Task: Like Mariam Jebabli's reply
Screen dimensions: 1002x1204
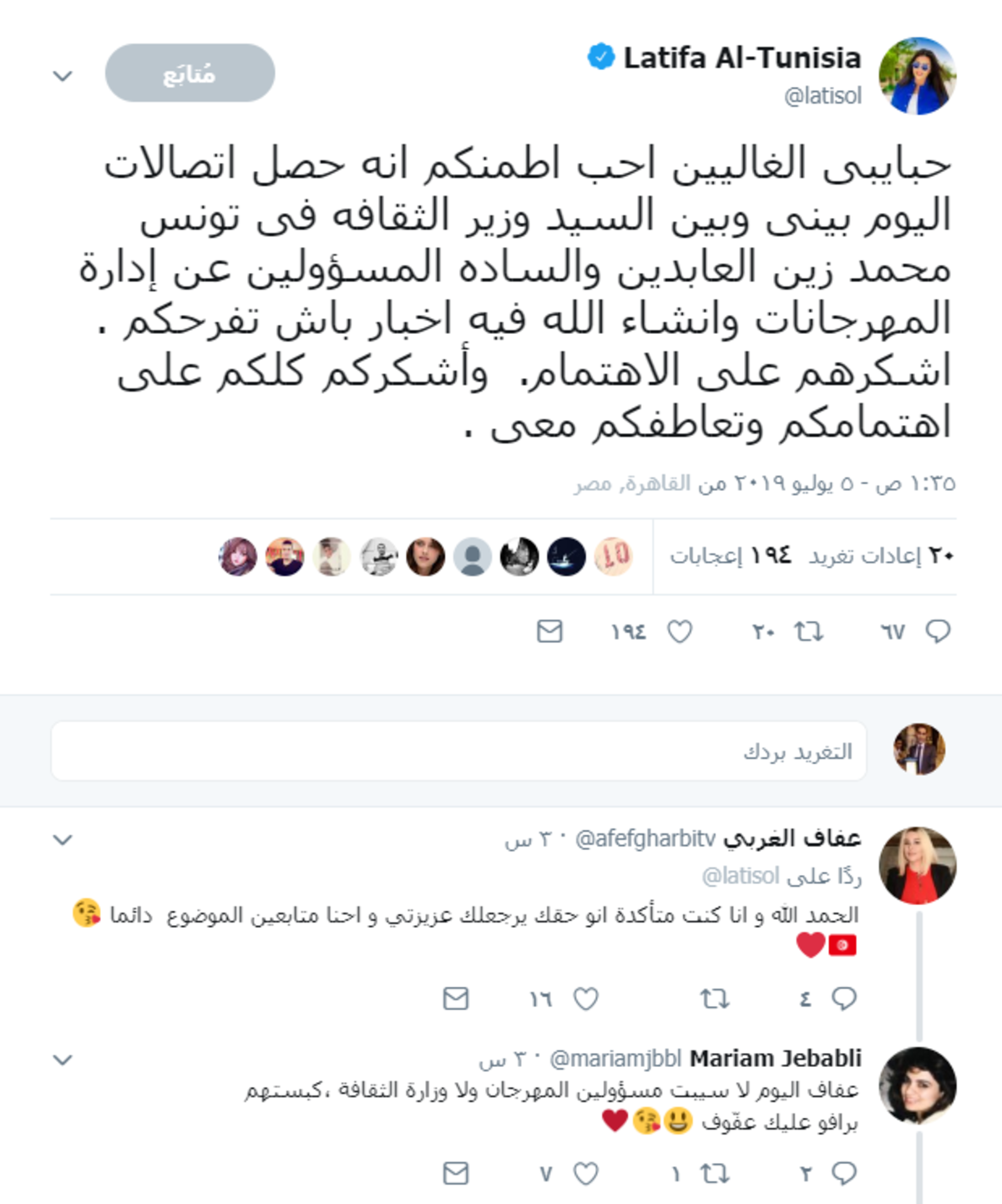Action: (586, 1174)
